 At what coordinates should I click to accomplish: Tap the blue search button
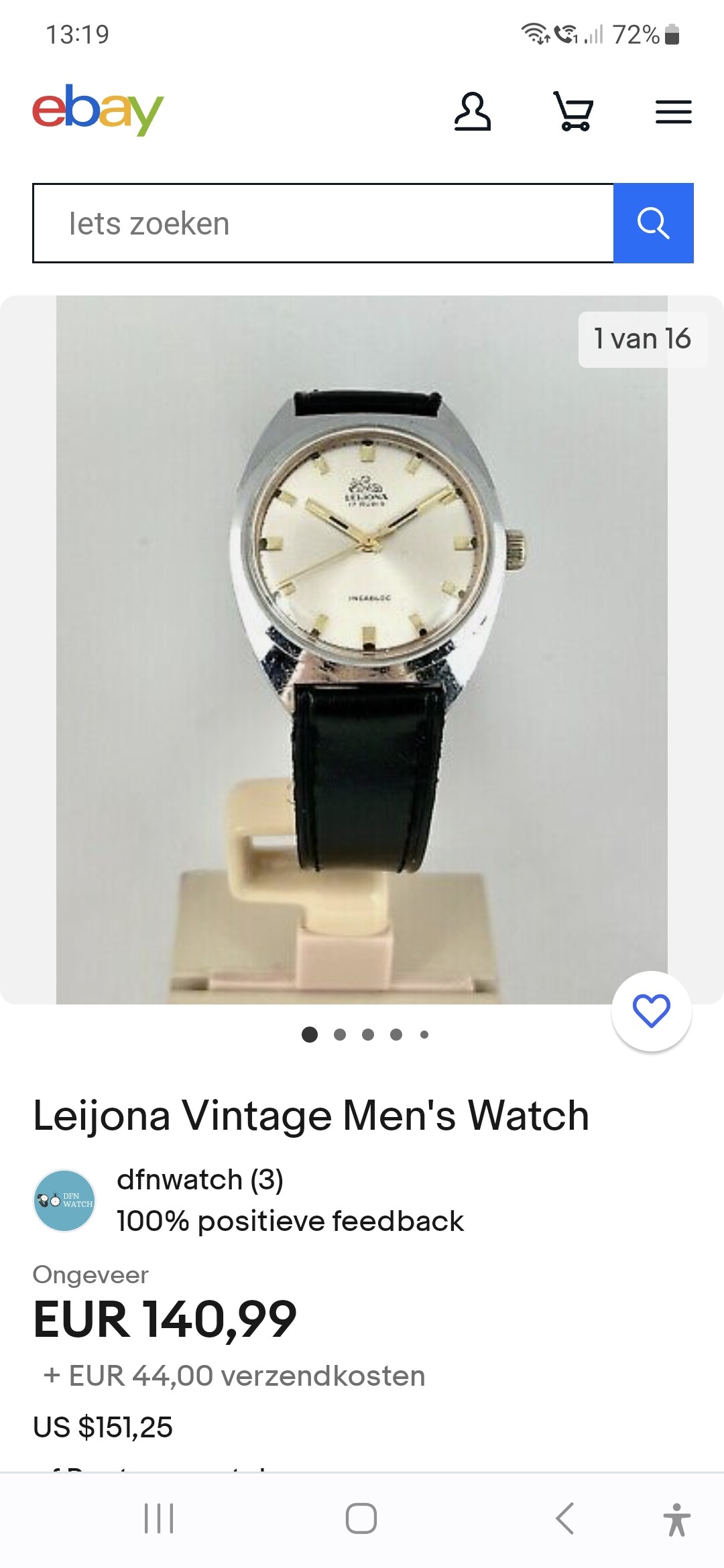coord(654,223)
